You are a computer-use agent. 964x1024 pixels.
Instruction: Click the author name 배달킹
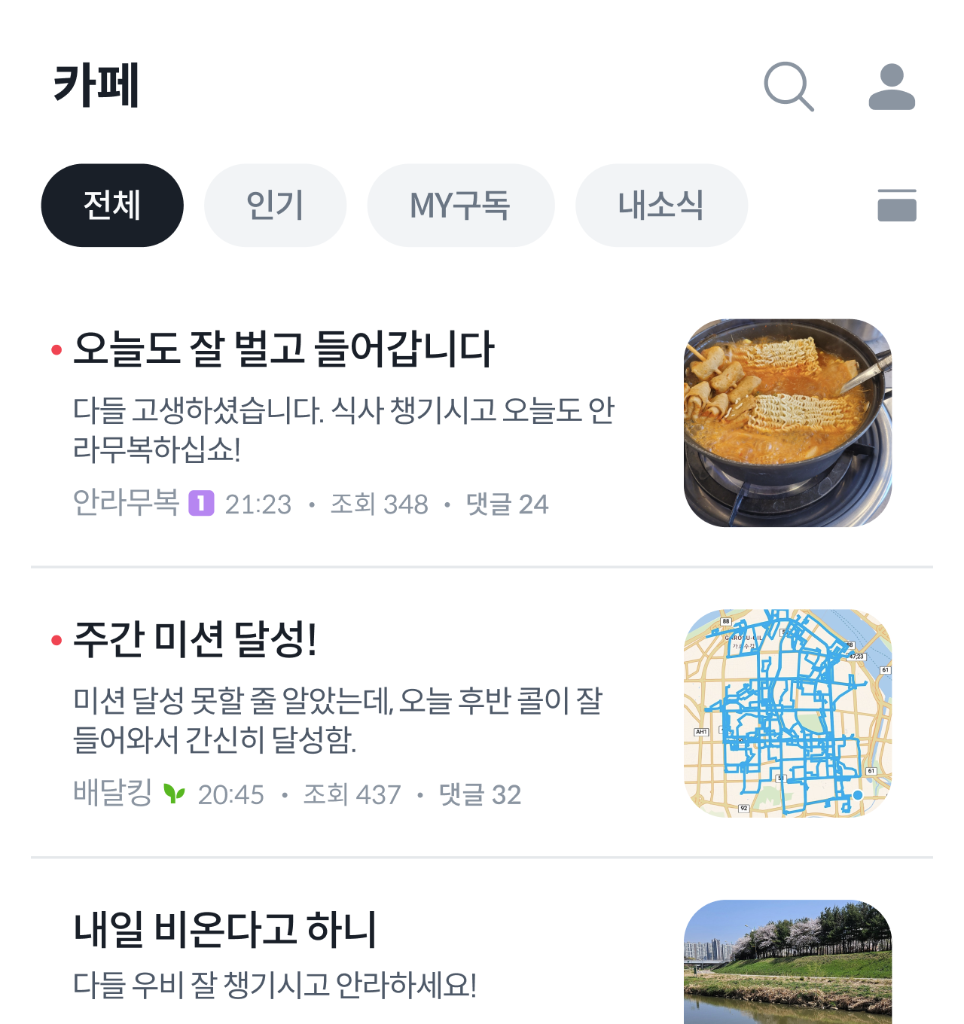pyautogui.click(x=112, y=791)
